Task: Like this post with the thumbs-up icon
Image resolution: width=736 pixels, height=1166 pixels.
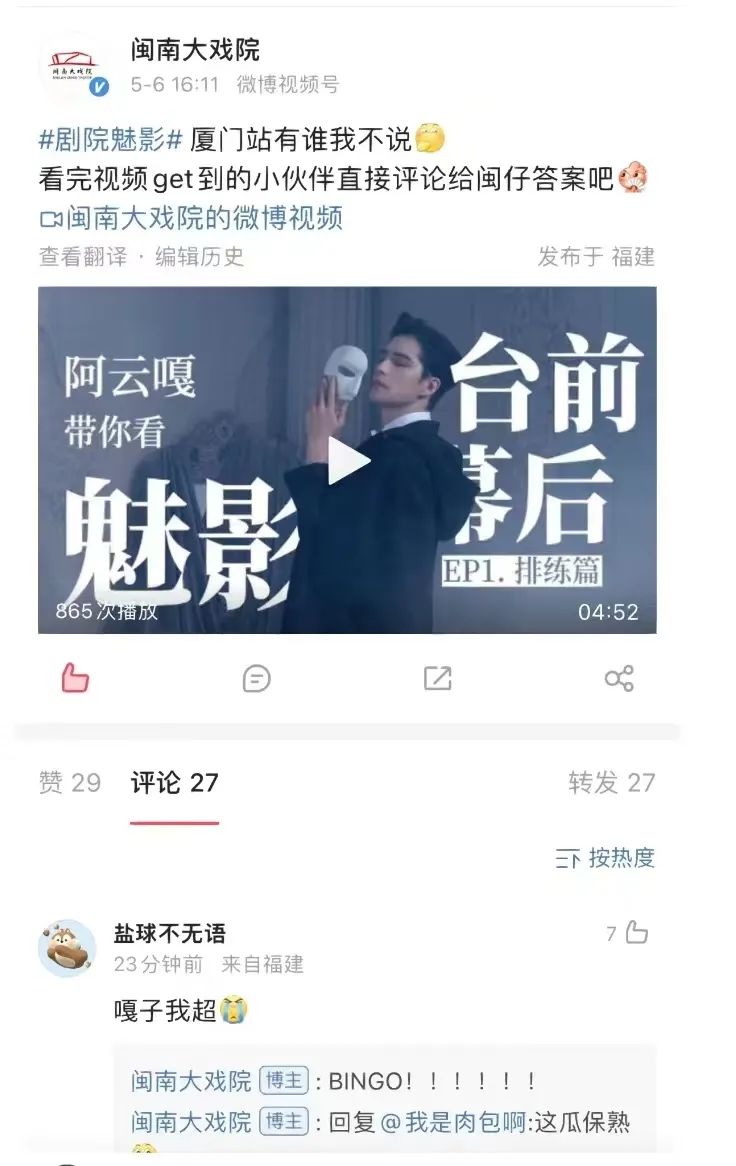Action: click(x=74, y=678)
